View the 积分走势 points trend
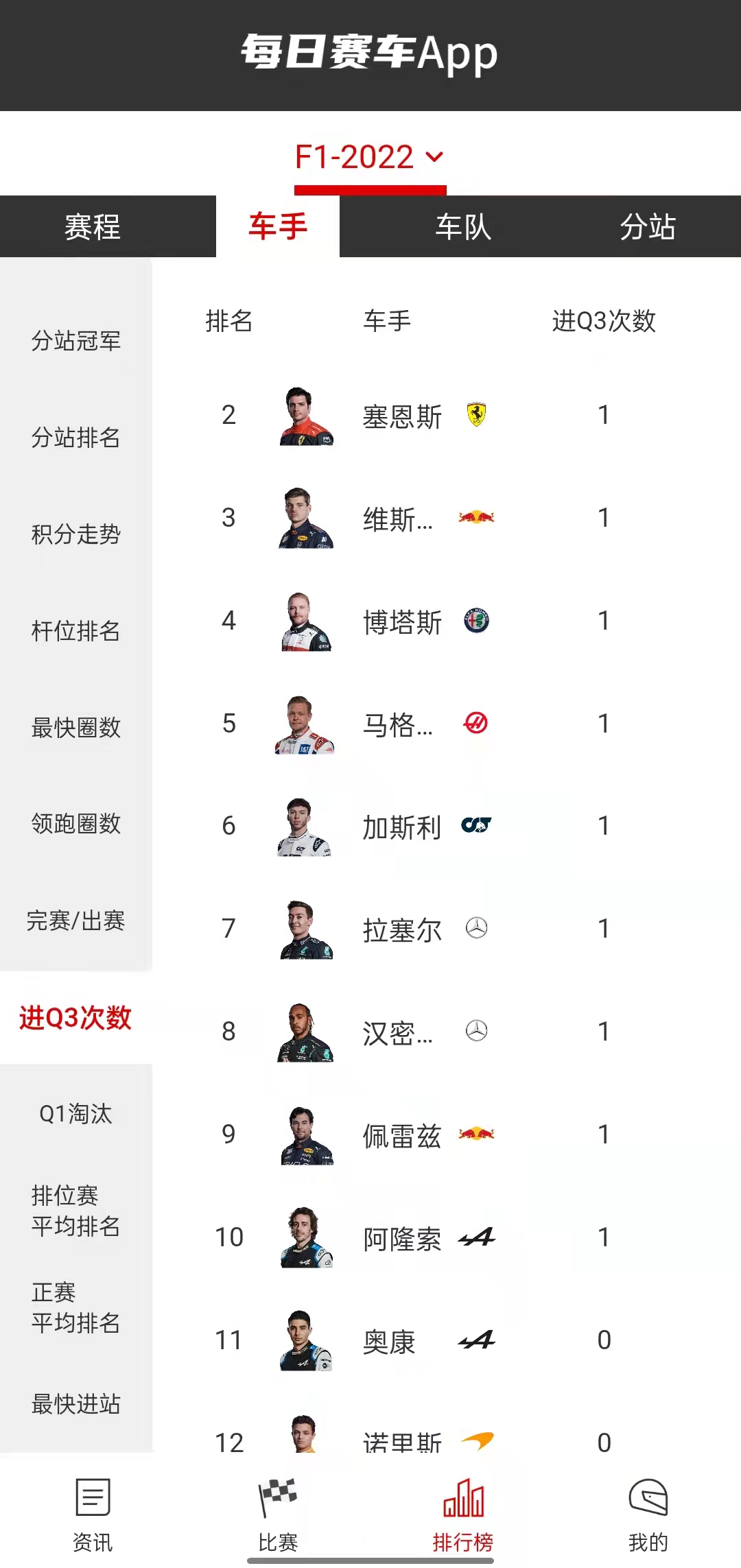Screen dimensions: 741x1568 [x=75, y=534]
